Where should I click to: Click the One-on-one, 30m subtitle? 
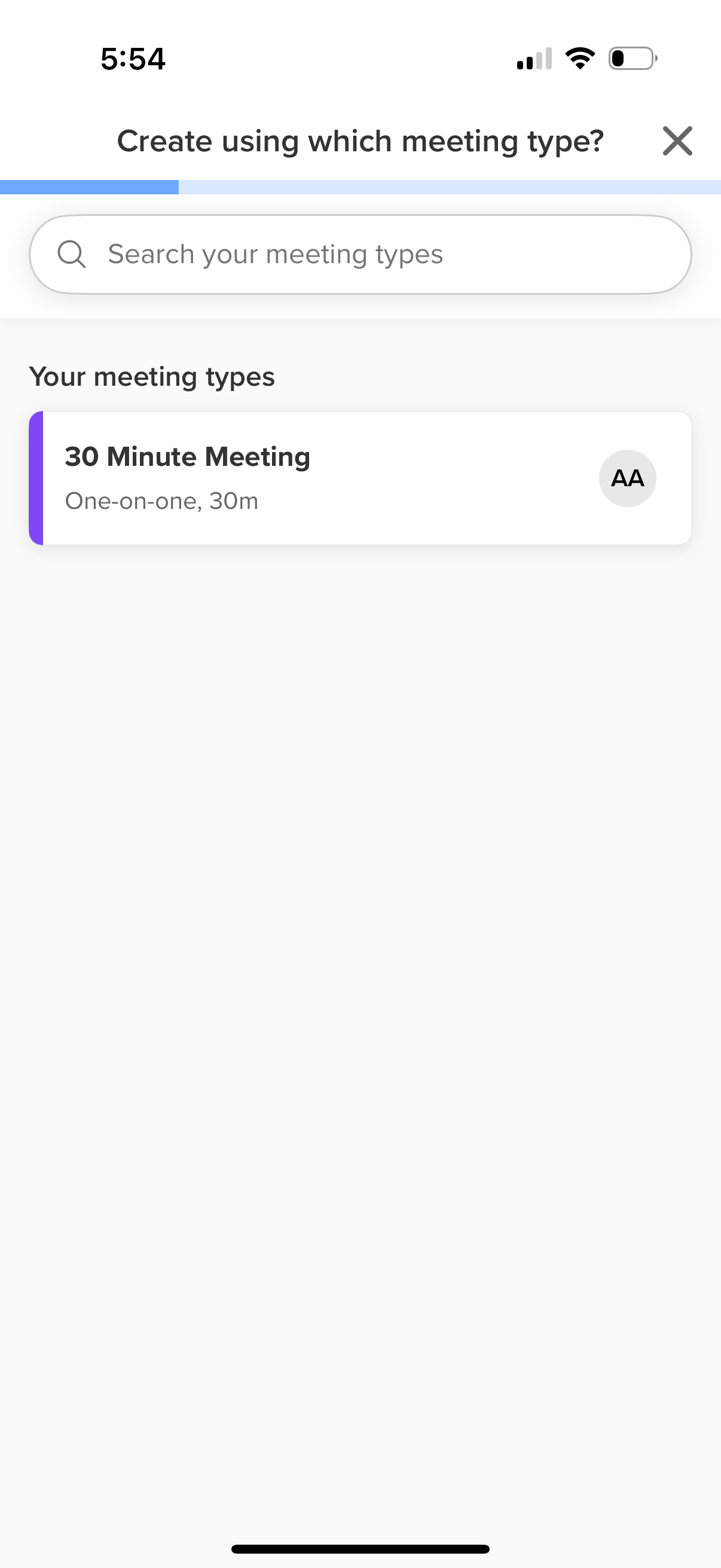coord(161,501)
